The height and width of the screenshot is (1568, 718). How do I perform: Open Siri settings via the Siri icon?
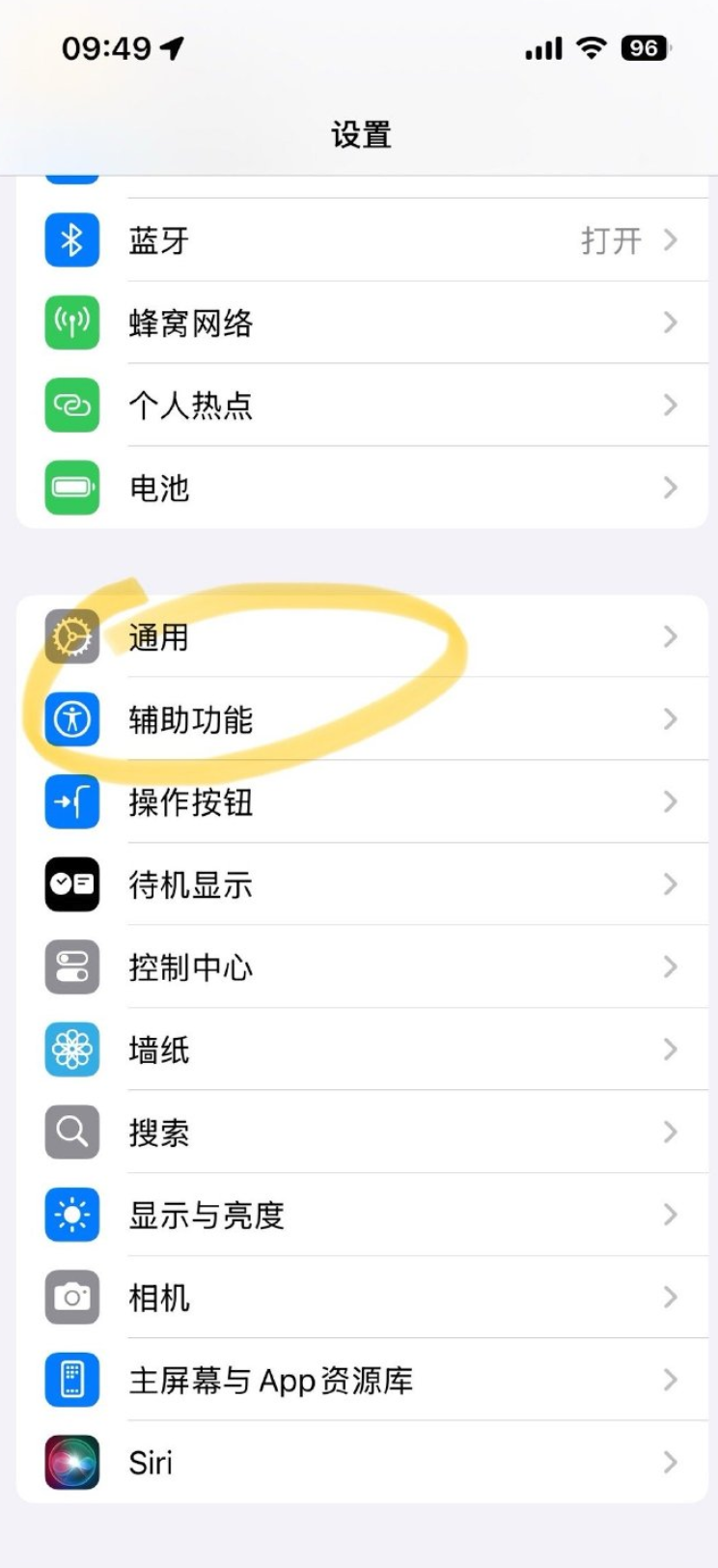coord(70,1463)
